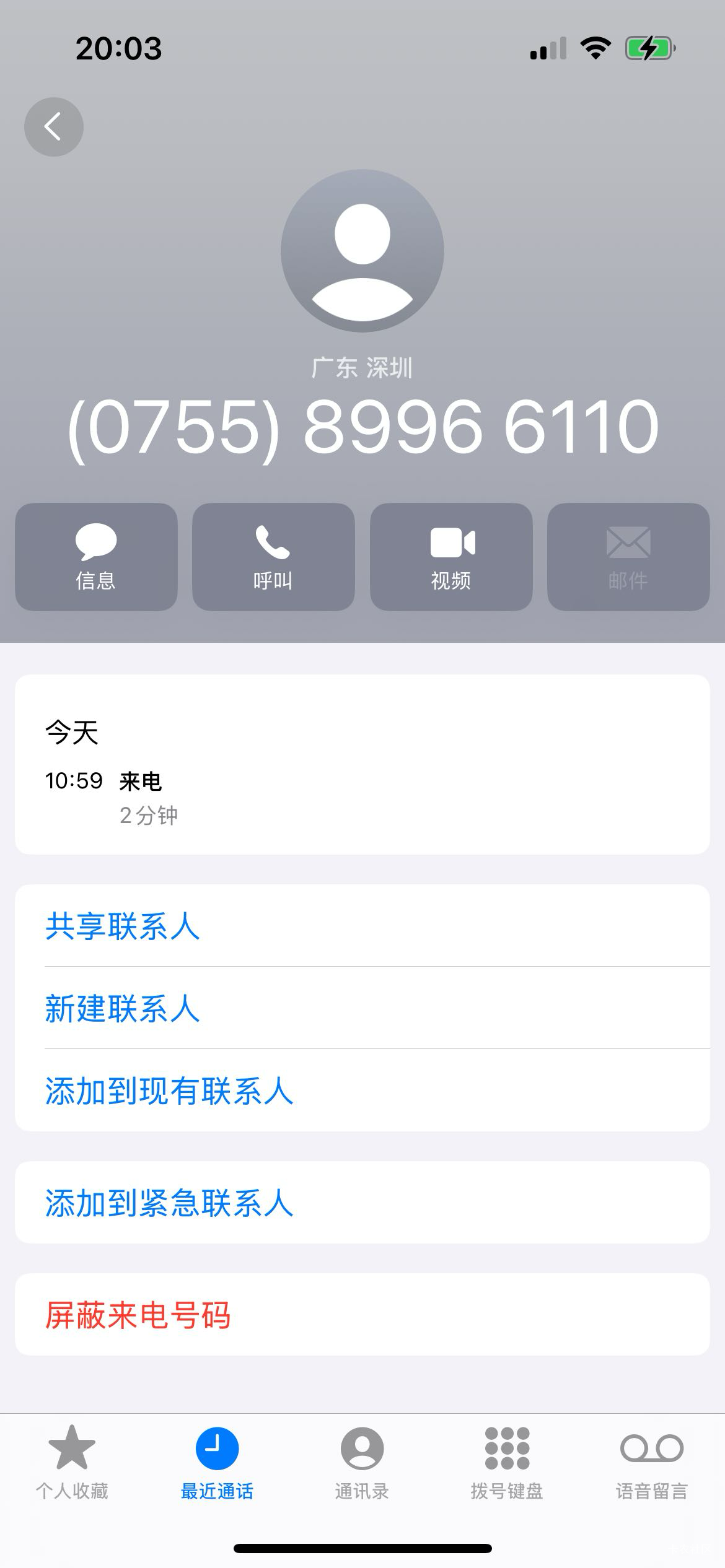Switch to the 个人收藏 tab
This screenshot has width=725, height=1568.
point(72,1463)
